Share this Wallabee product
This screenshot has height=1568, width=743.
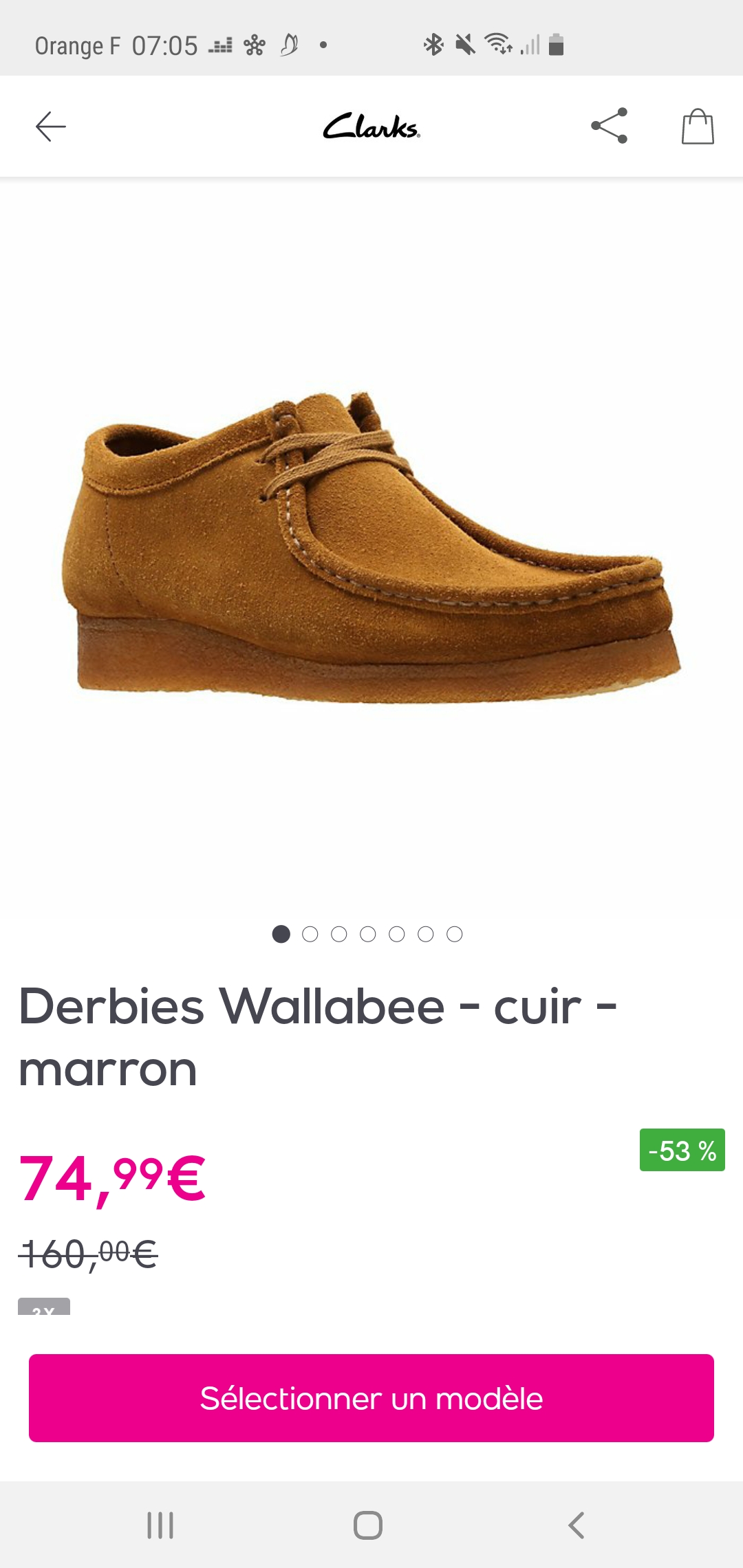[610, 126]
